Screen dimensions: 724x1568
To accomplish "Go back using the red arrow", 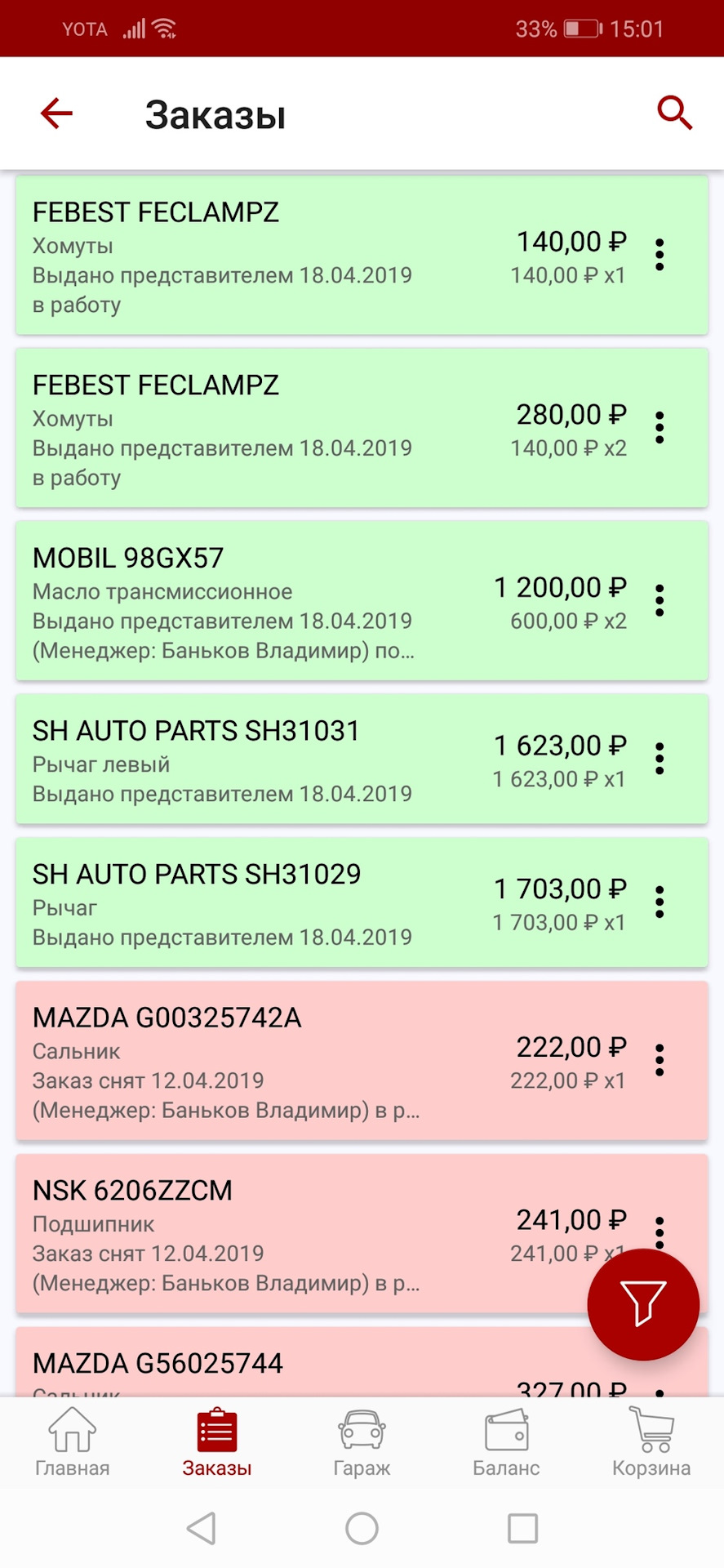I will point(56,114).
